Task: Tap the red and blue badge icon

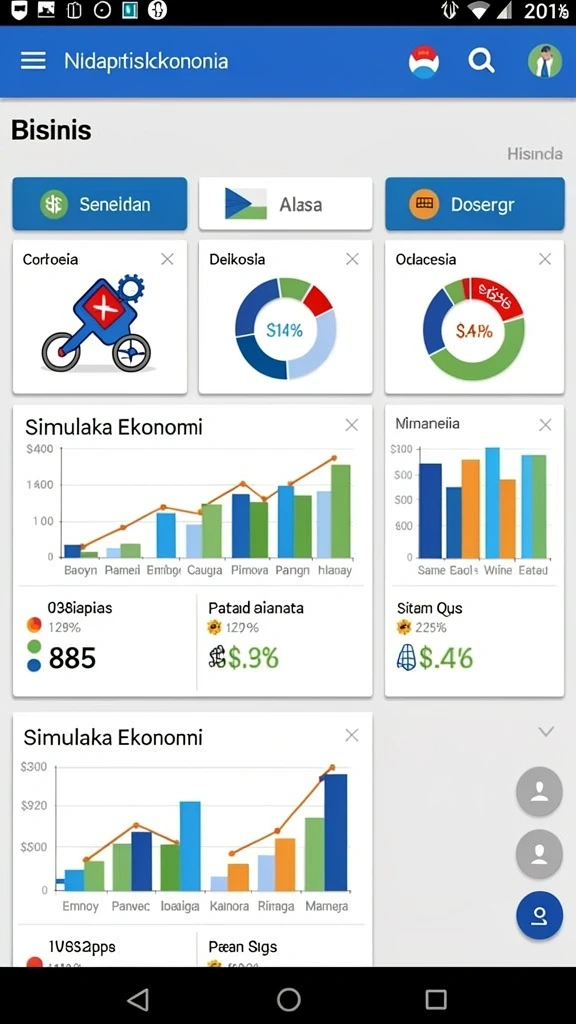Action: (x=424, y=62)
